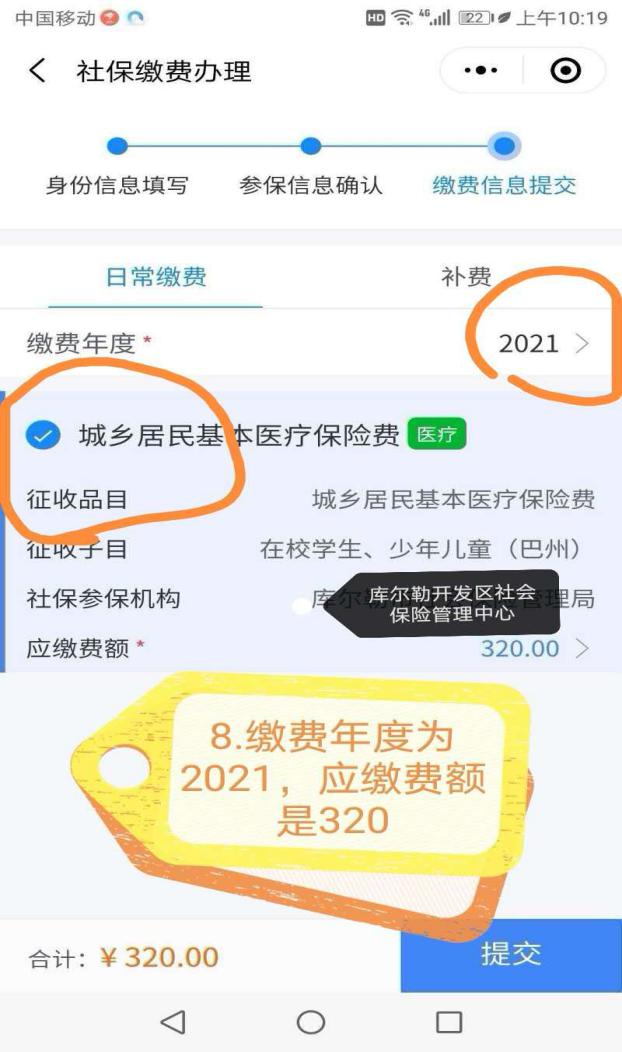Tap the system home button
622x1052 pixels.
pyautogui.click(x=311, y=1021)
